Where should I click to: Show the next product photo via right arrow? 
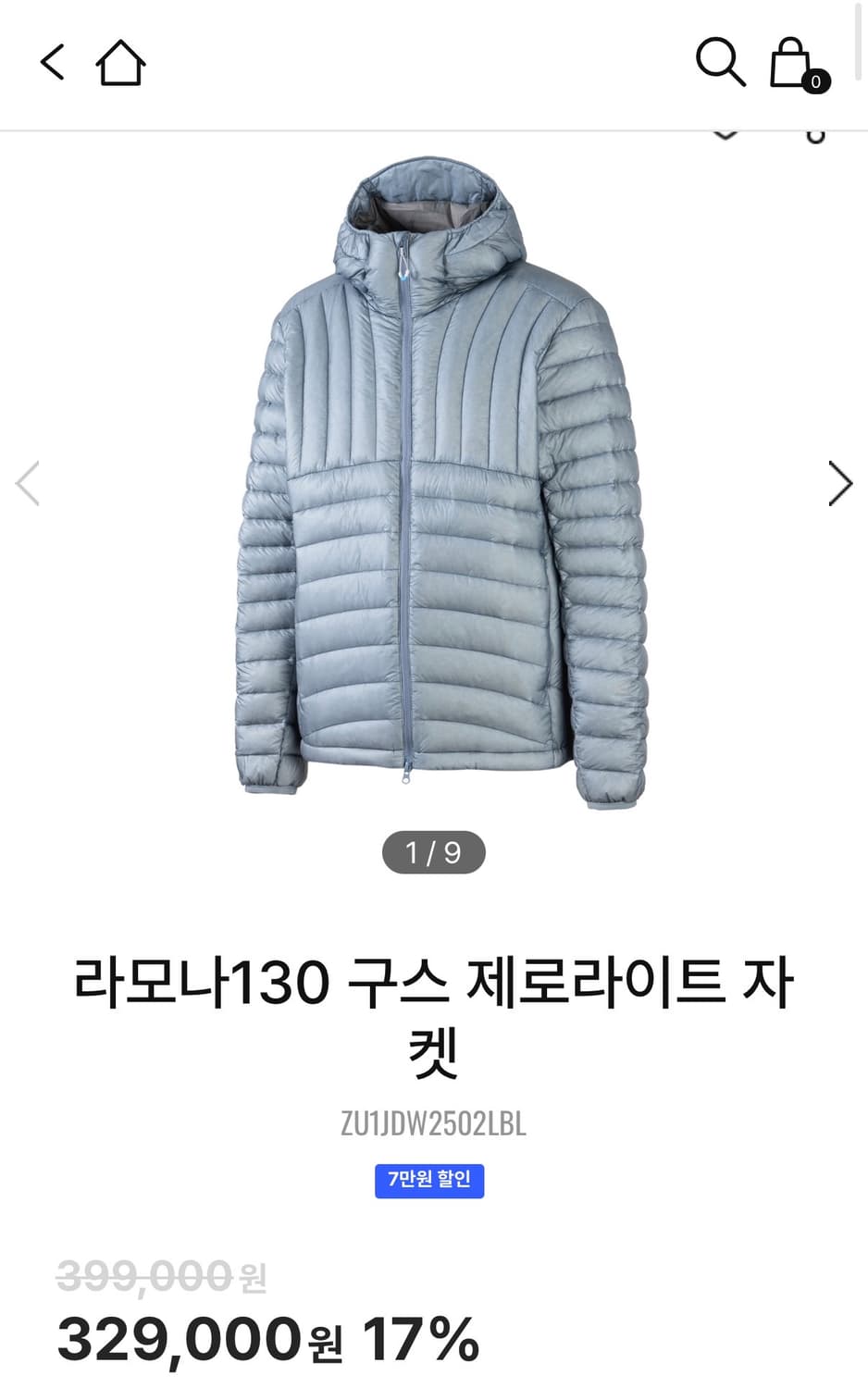pos(838,482)
